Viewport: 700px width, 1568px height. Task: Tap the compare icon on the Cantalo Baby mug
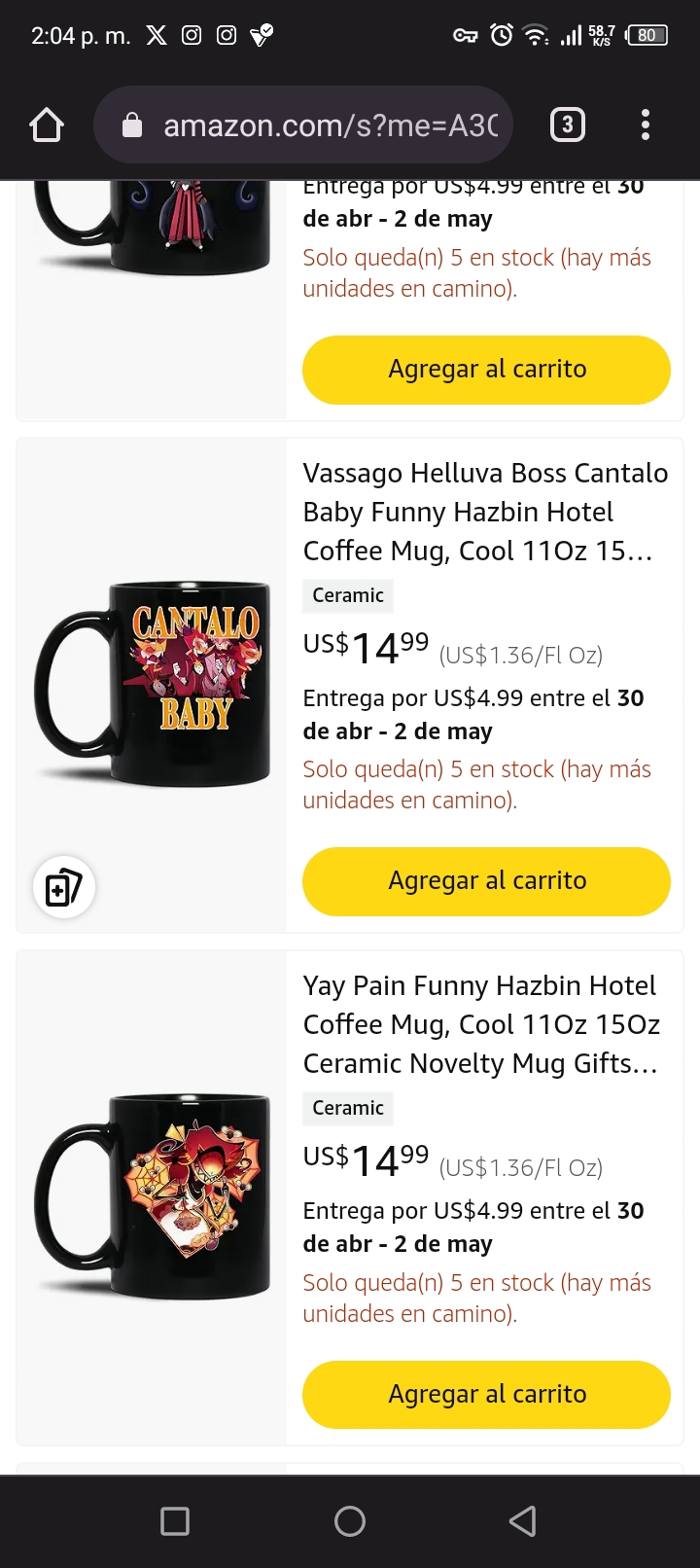coord(64,887)
